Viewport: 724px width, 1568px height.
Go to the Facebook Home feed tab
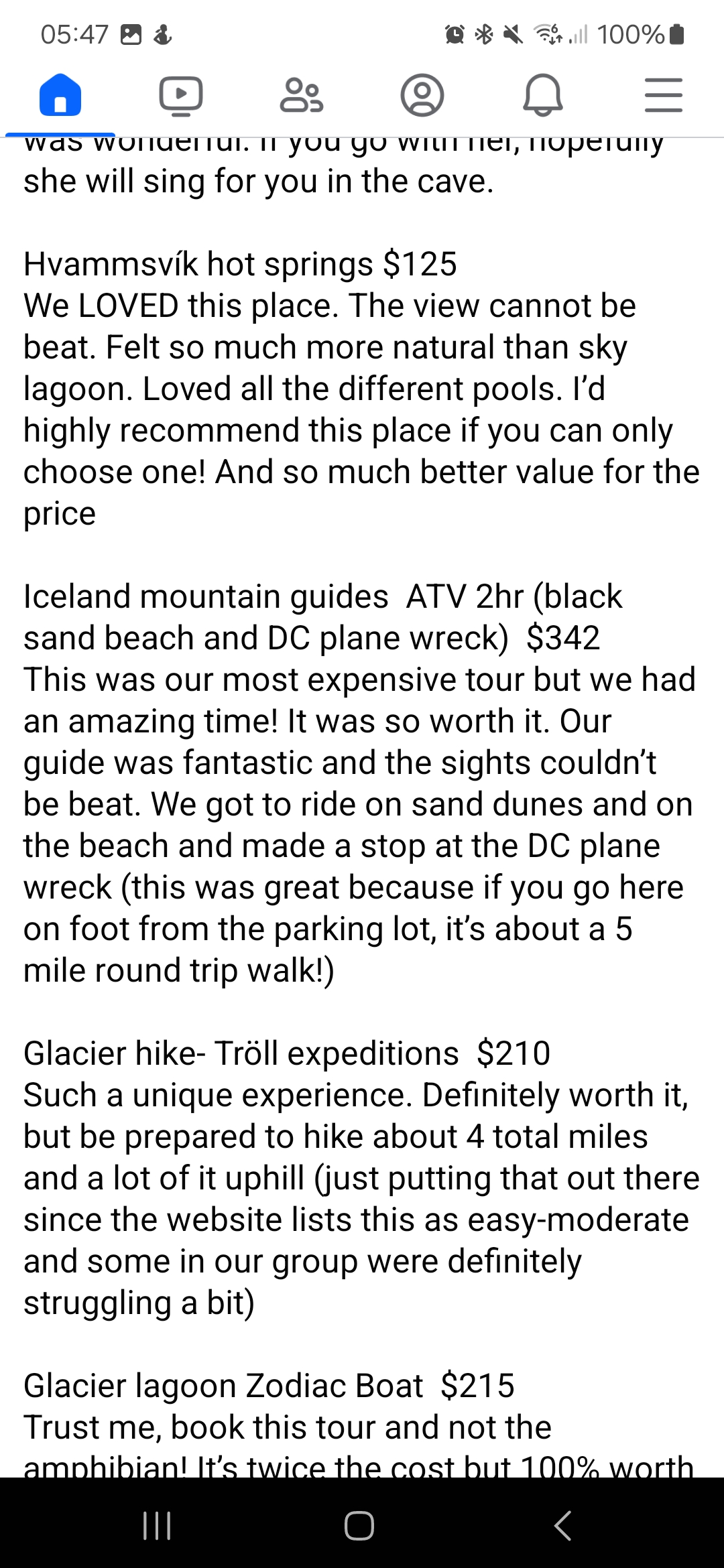(60, 95)
